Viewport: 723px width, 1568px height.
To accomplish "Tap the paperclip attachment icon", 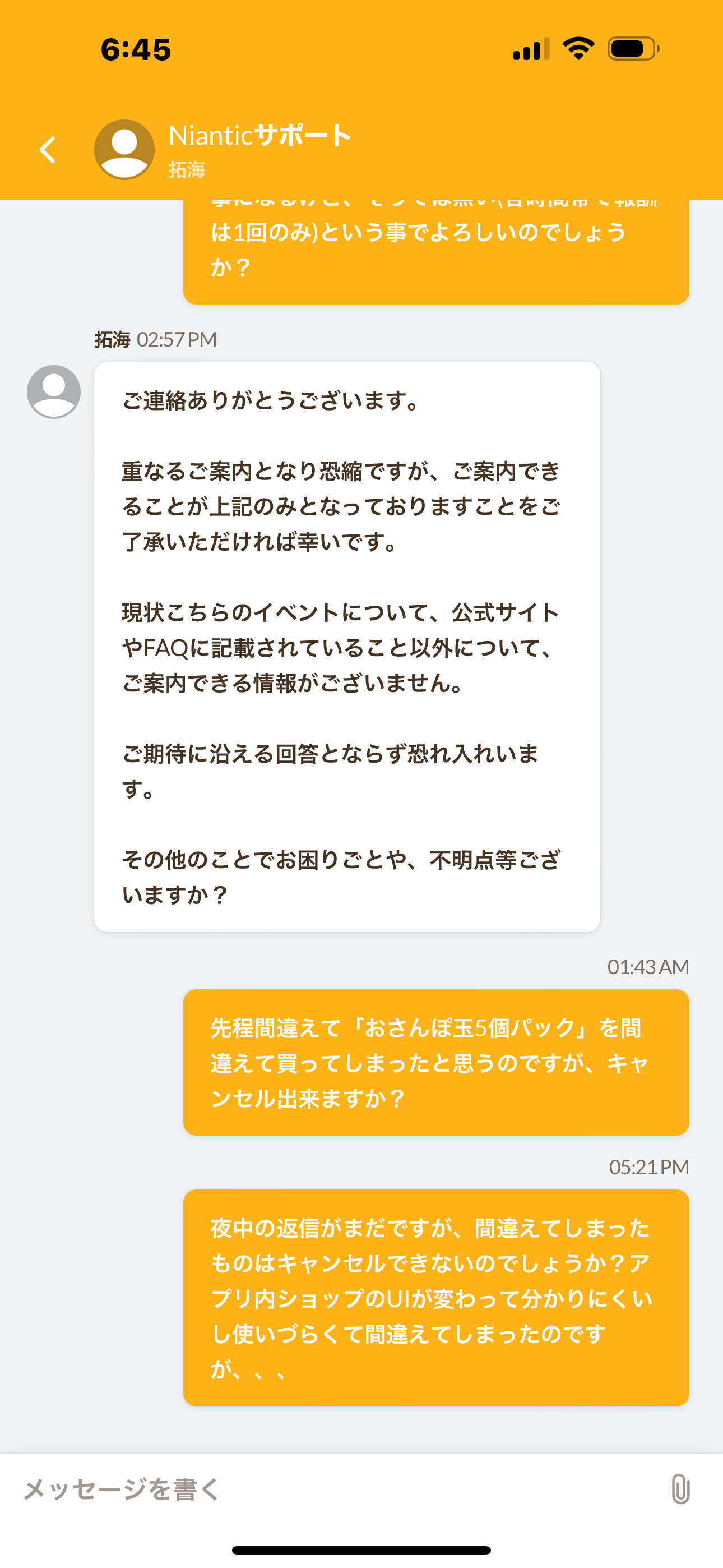I will [x=680, y=1488].
